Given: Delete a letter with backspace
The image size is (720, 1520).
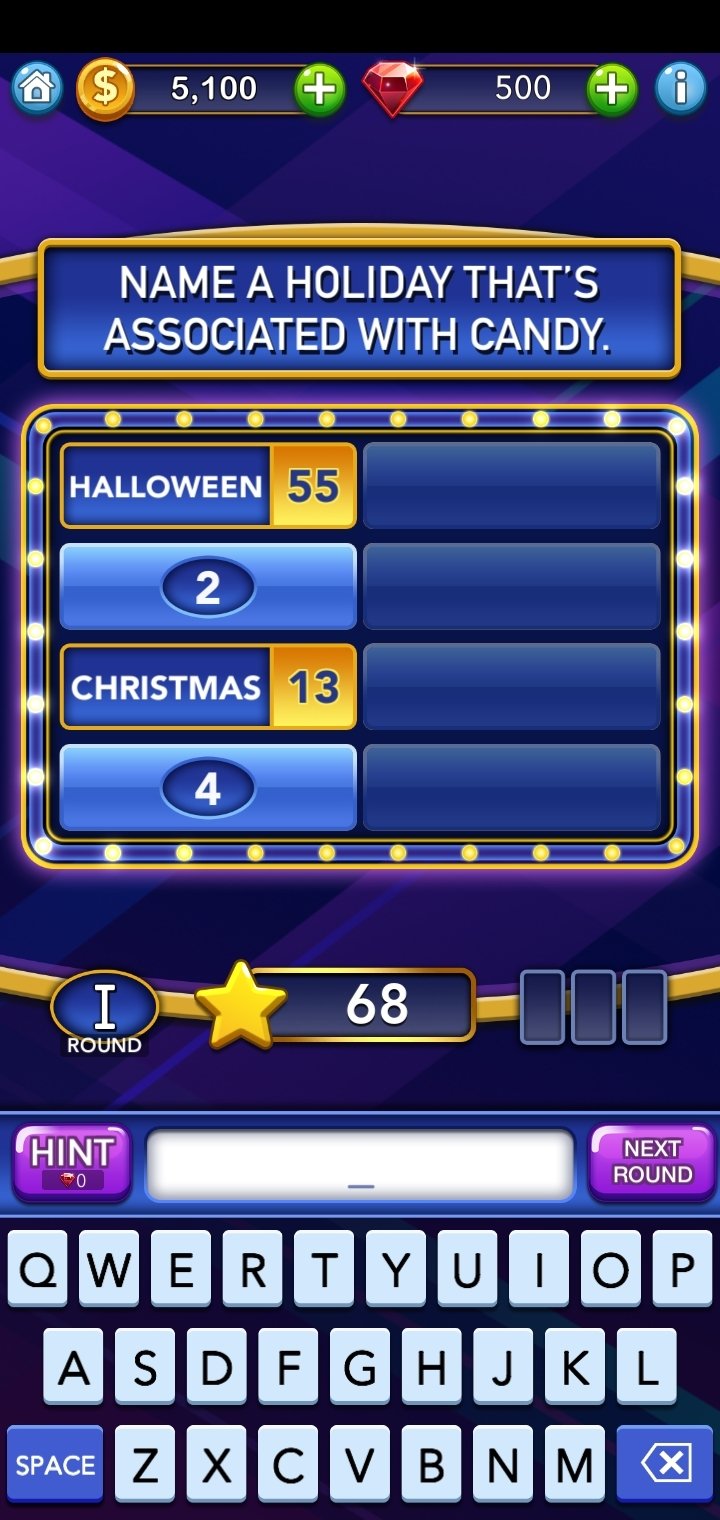Looking at the screenshot, I should (x=665, y=1465).
